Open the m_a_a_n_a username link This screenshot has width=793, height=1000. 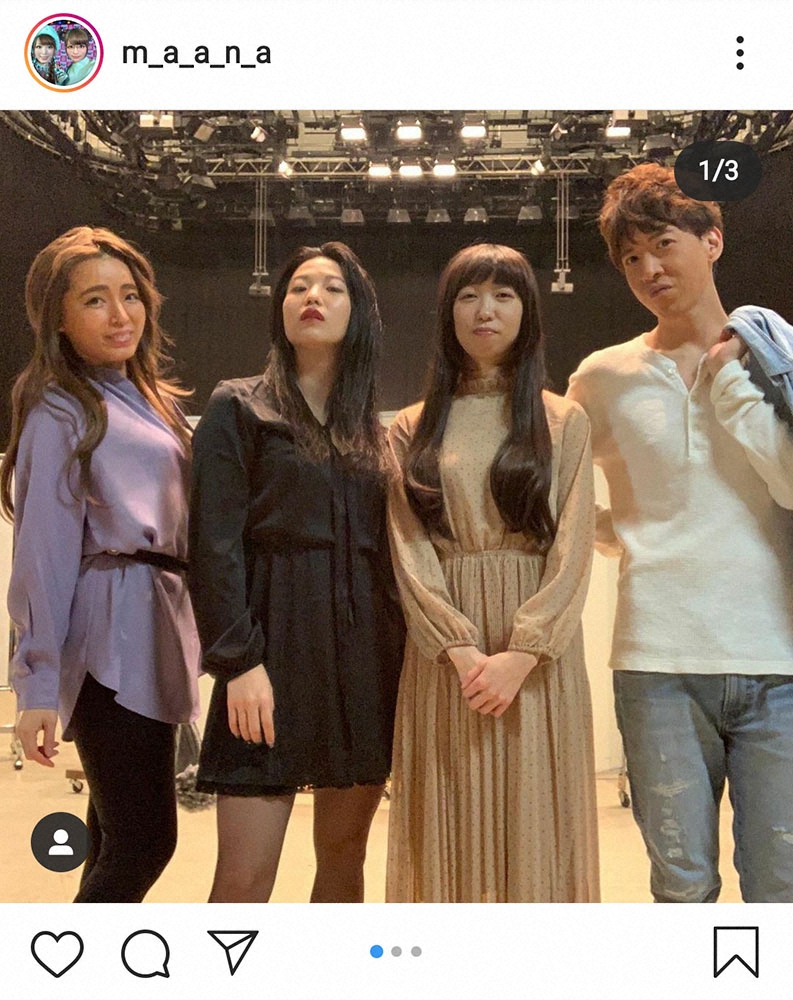[196, 53]
